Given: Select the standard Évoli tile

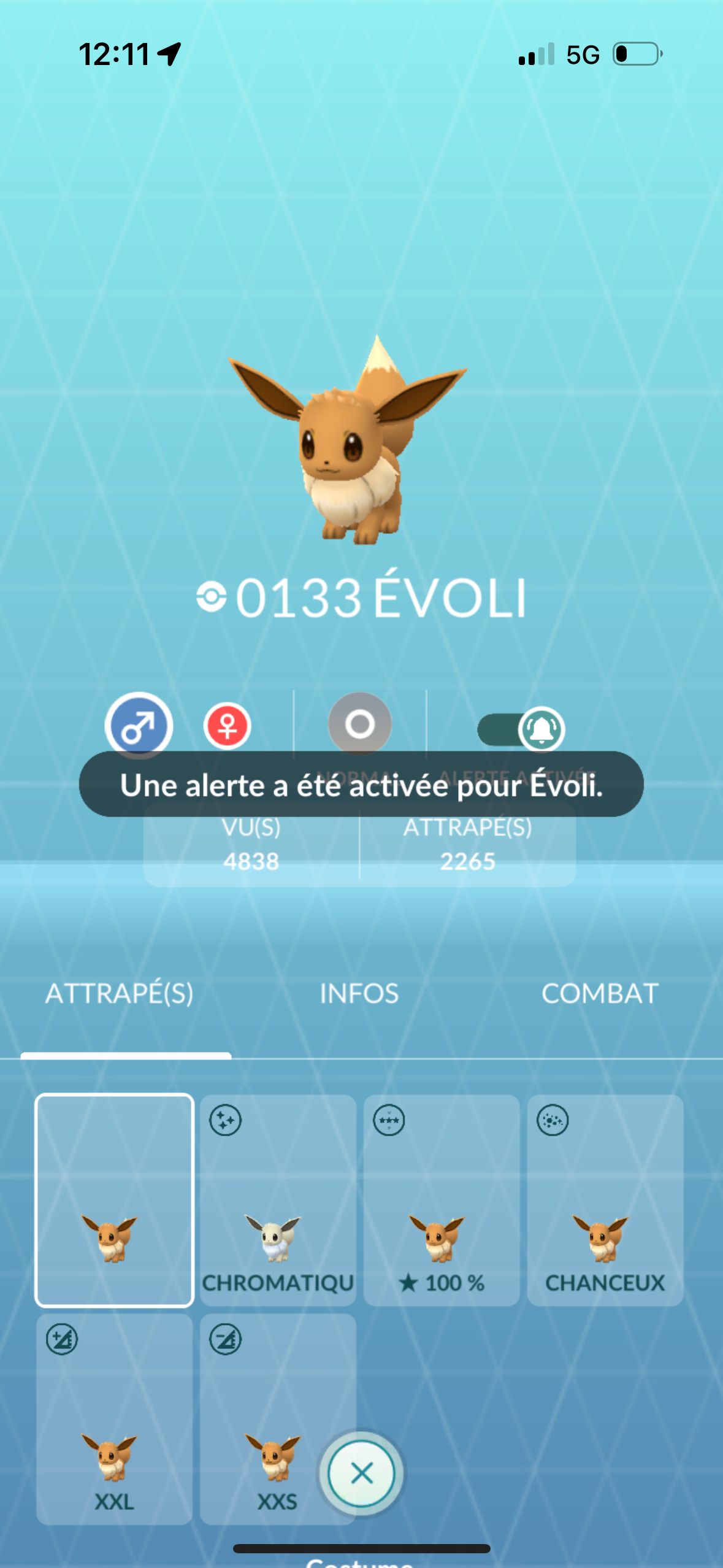Looking at the screenshot, I should [x=115, y=1201].
